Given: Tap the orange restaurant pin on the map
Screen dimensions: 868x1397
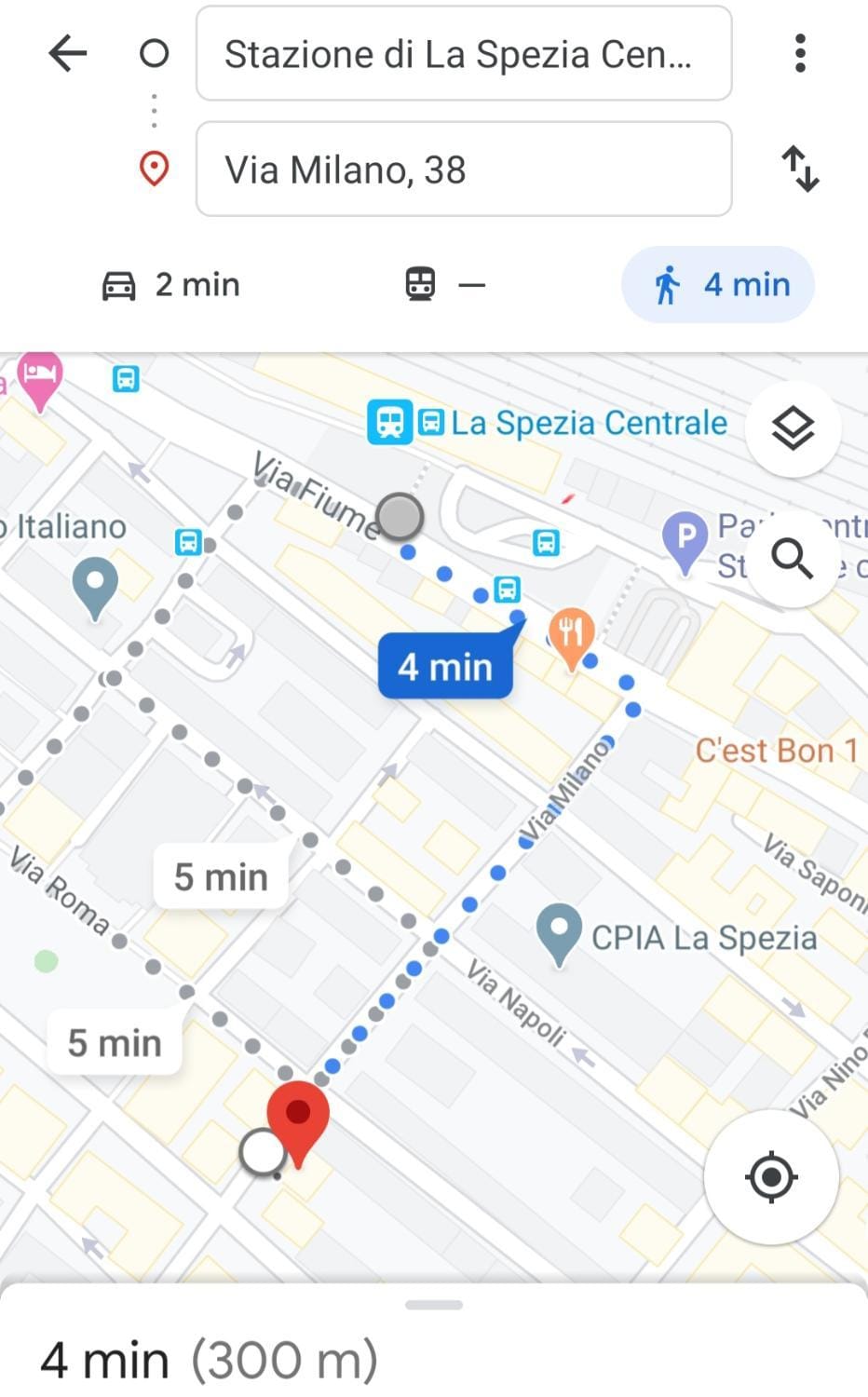Looking at the screenshot, I should (x=572, y=635).
